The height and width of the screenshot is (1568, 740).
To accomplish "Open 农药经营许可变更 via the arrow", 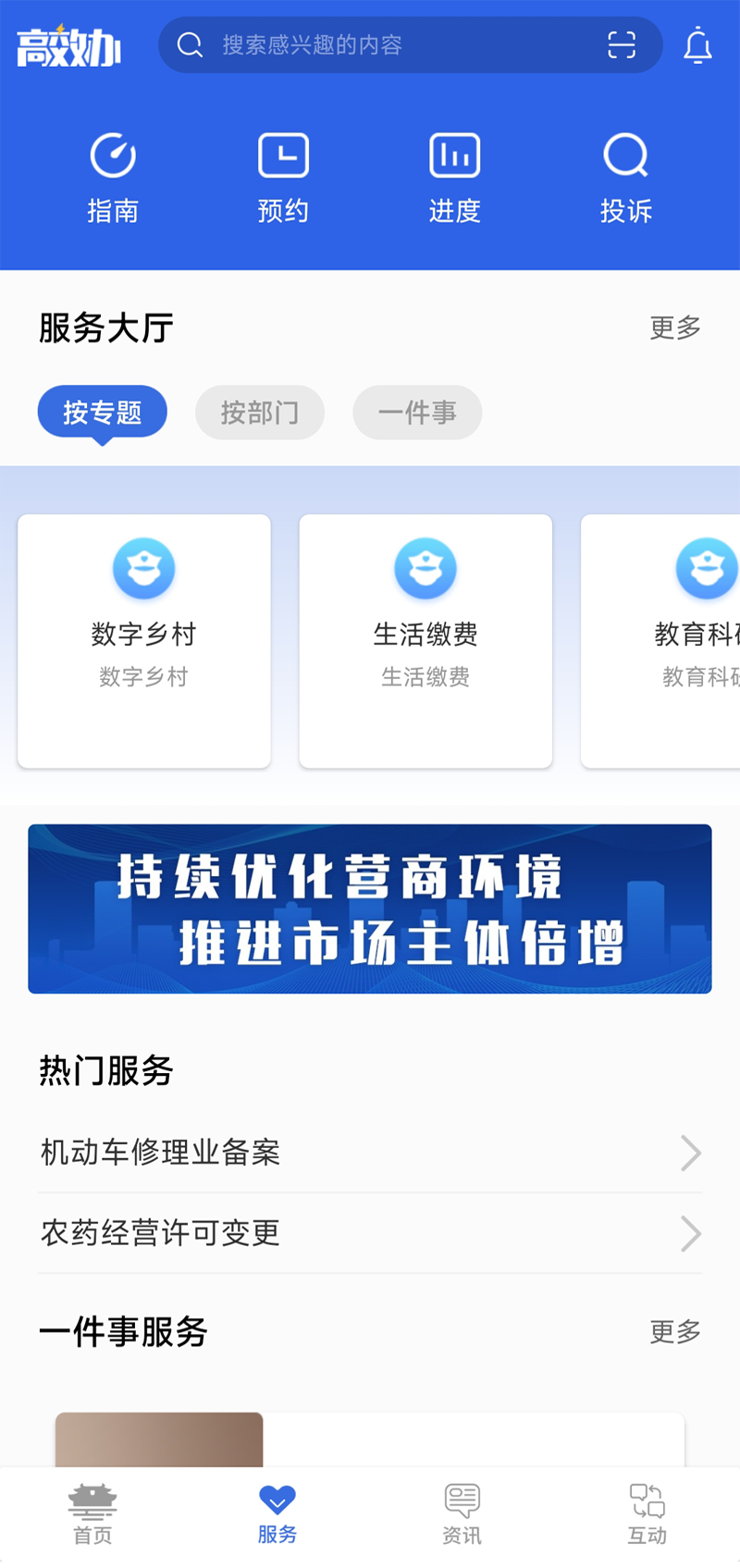I will (690, 1233).
